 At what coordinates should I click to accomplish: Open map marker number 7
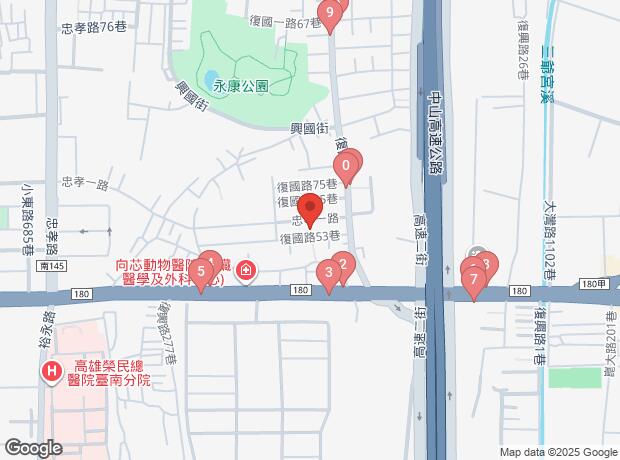(x=474, y=282)
